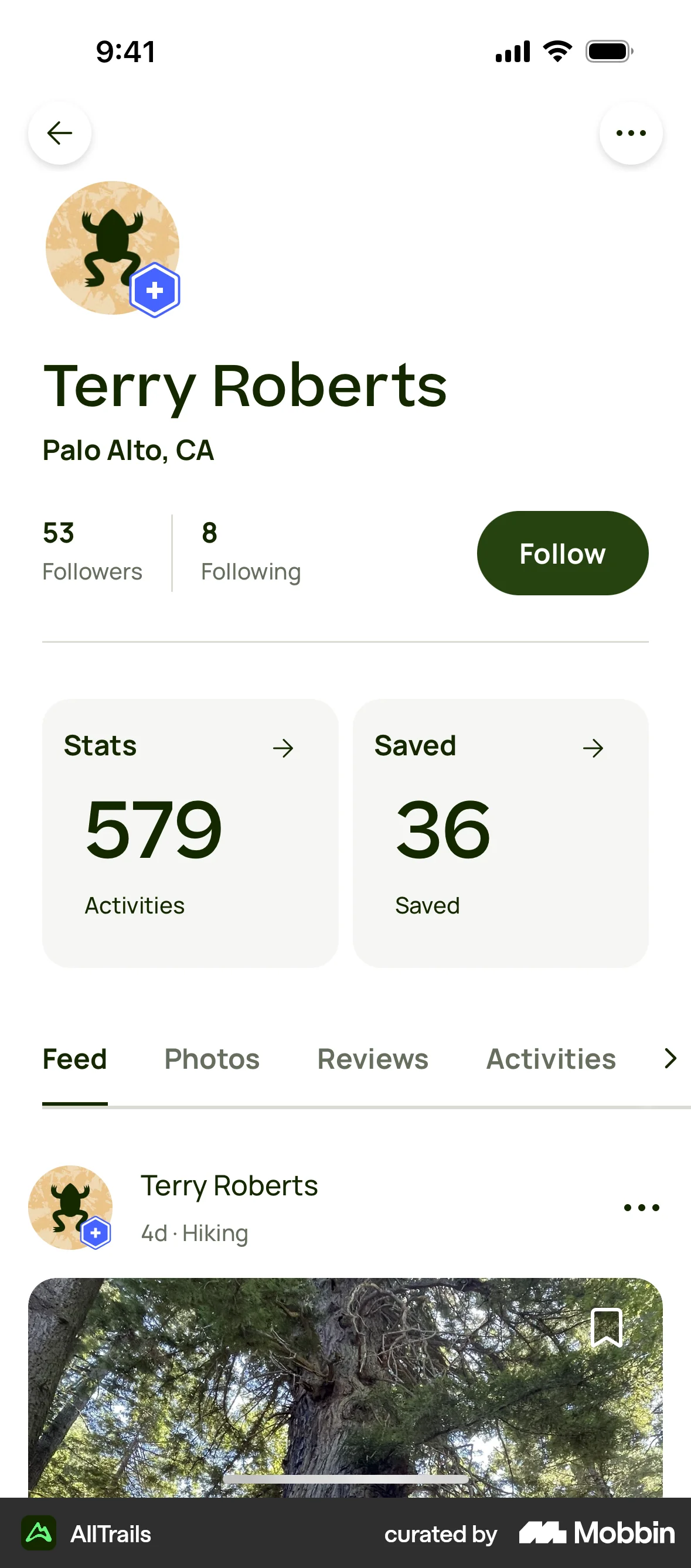Open Saved via its arrow icon
This screenshot has width=691, height=1568.
pos(593,748)
